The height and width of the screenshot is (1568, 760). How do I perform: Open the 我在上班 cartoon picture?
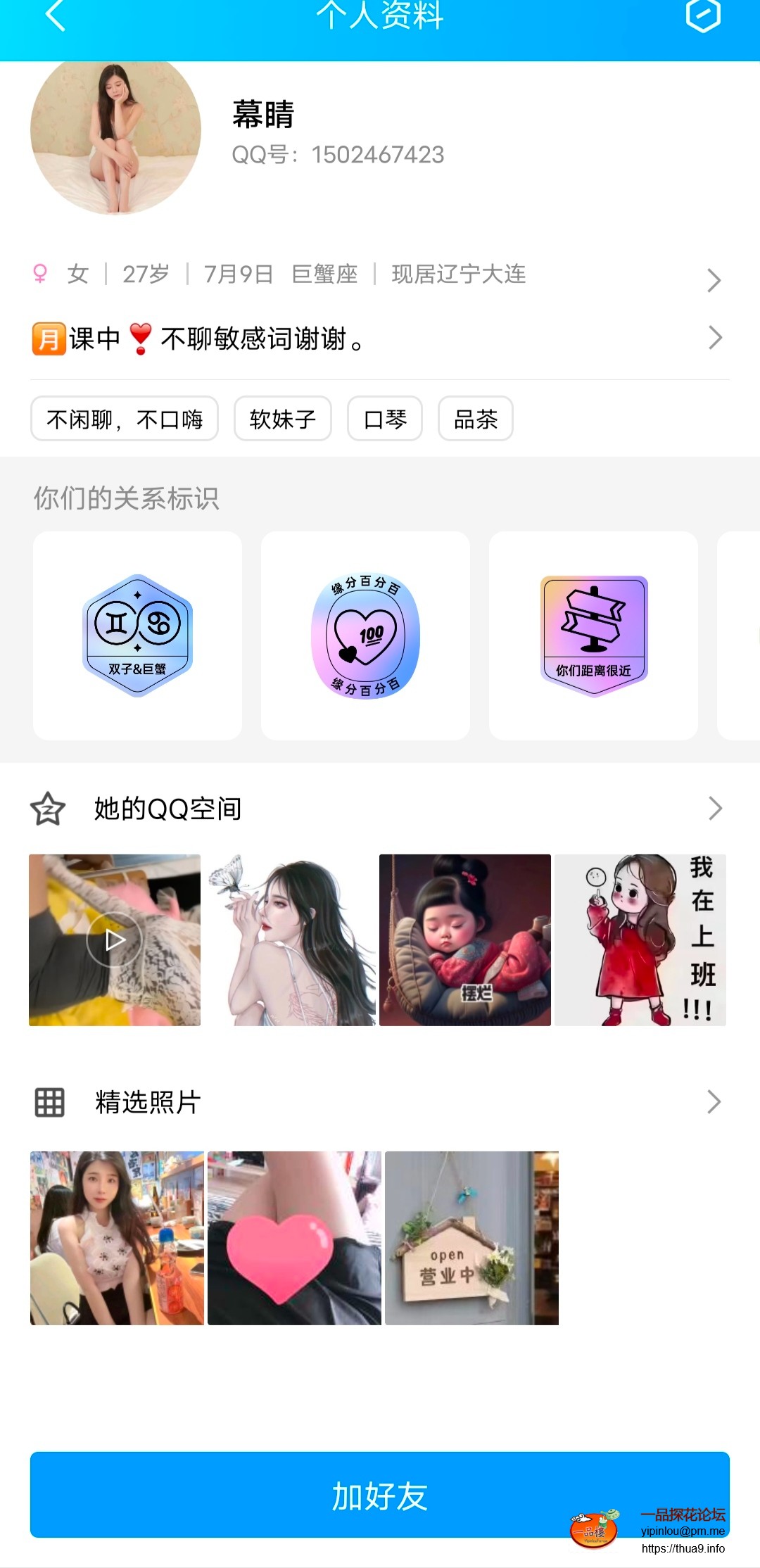click(x=640, y=940)
